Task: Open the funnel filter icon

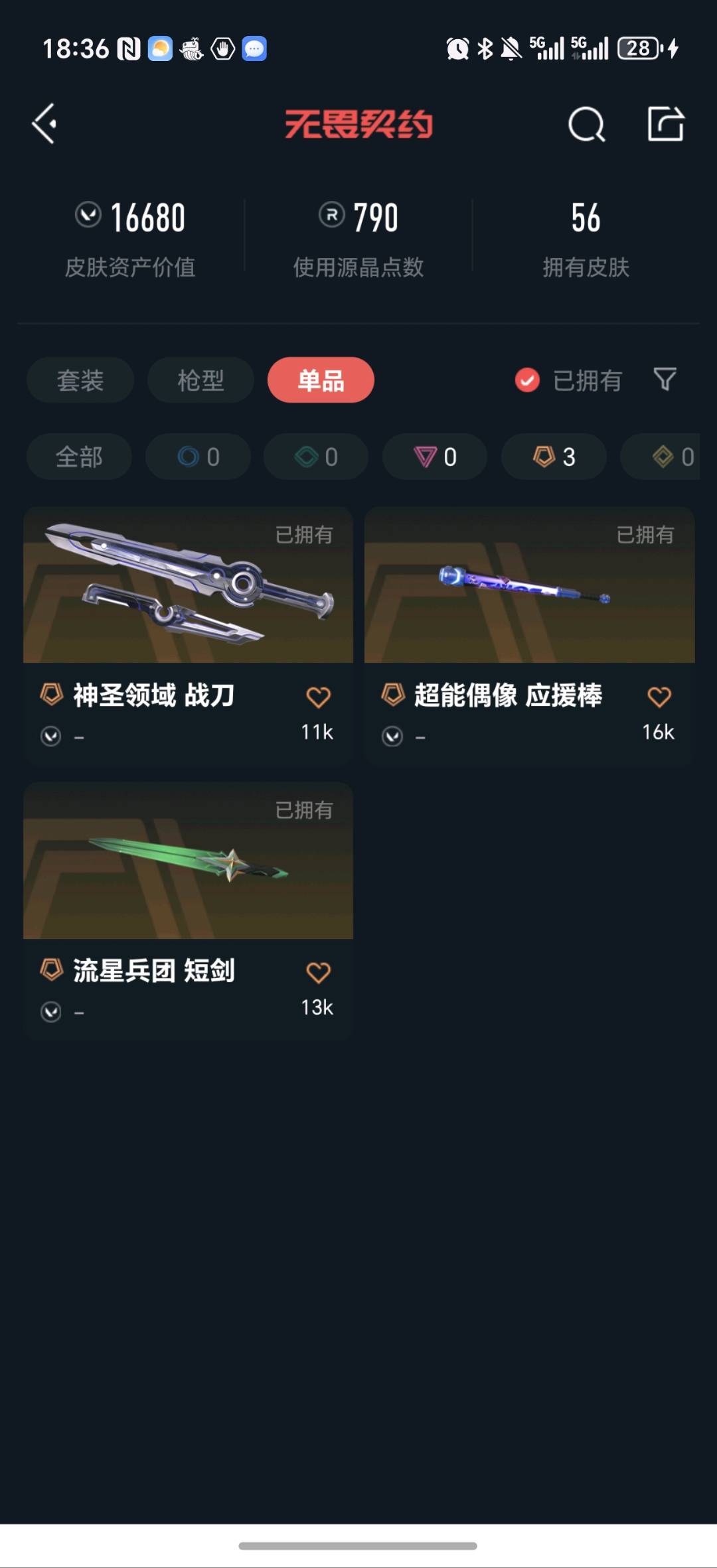Action: click(665, 380)
